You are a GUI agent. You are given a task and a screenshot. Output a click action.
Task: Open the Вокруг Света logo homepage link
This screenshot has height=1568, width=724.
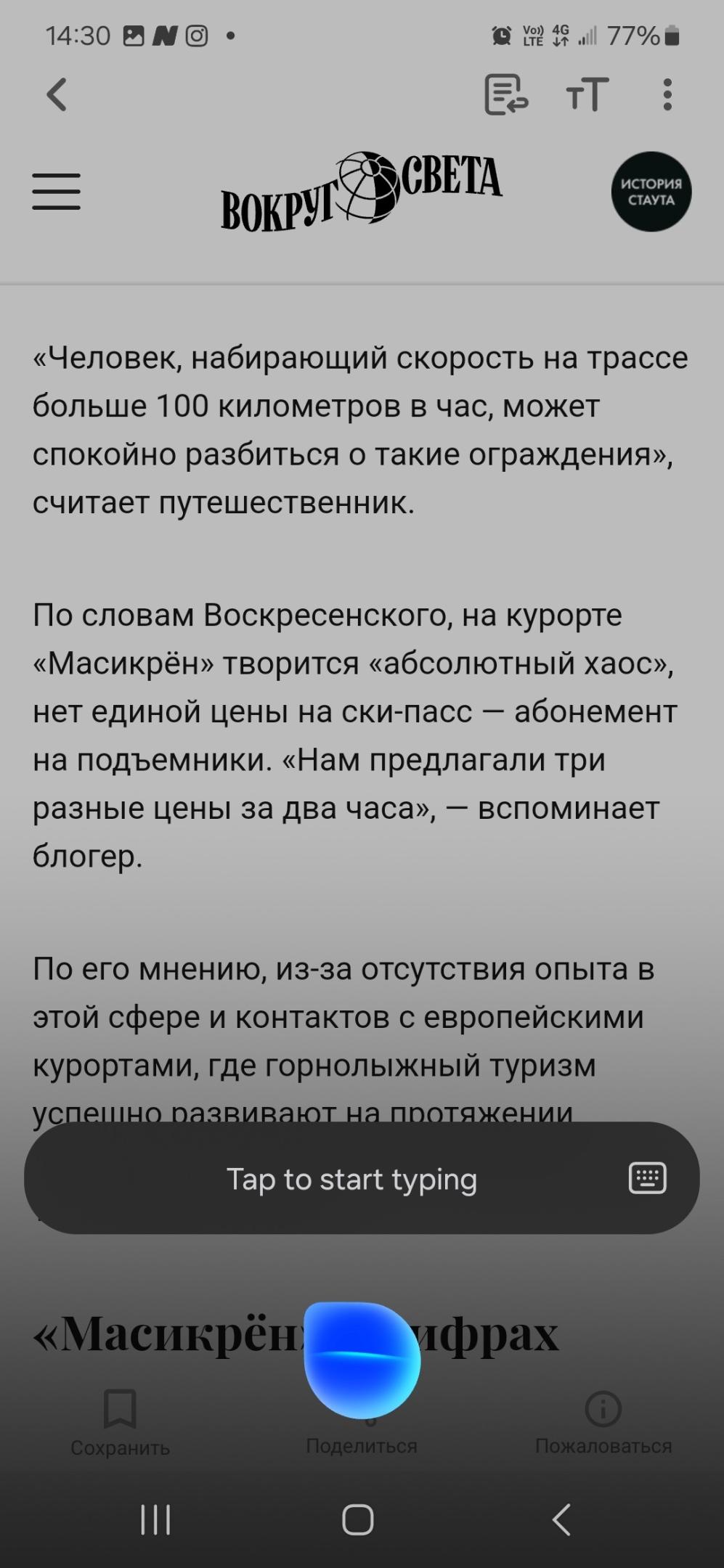tap(361, 192)
